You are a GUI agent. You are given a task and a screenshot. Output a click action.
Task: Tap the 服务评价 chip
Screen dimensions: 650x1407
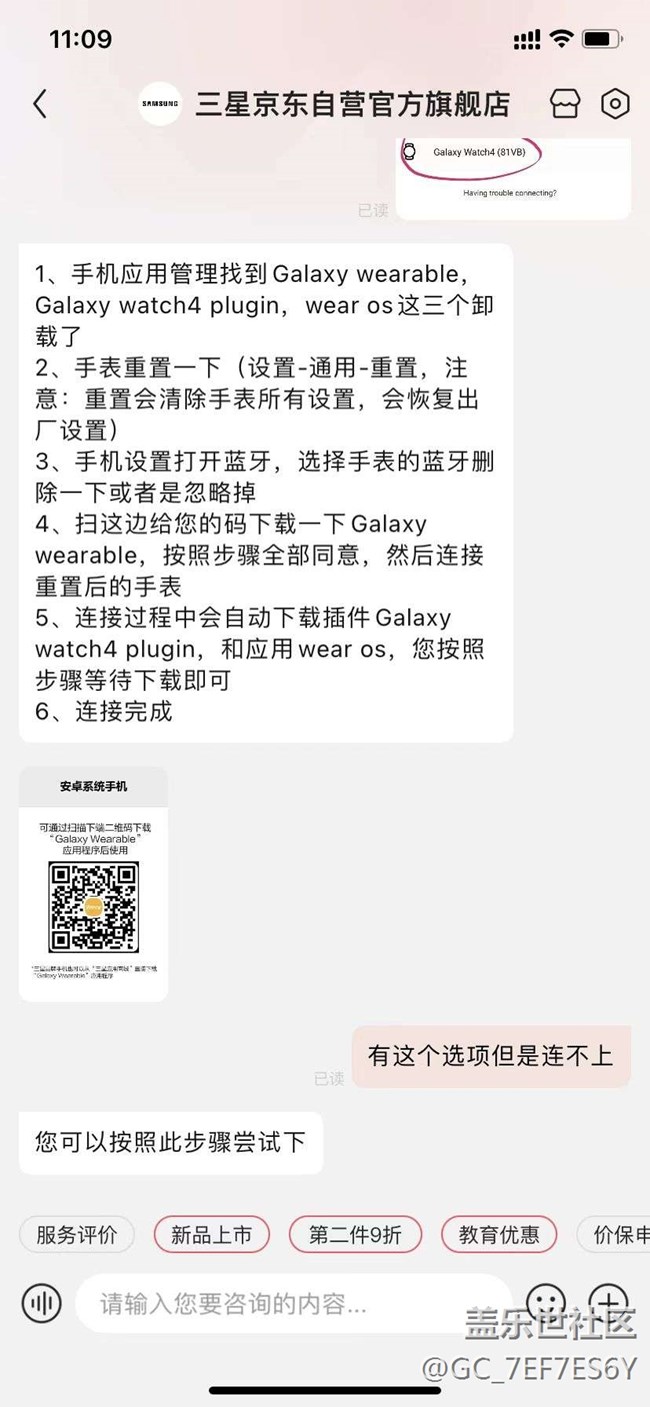click(77, 1235)
